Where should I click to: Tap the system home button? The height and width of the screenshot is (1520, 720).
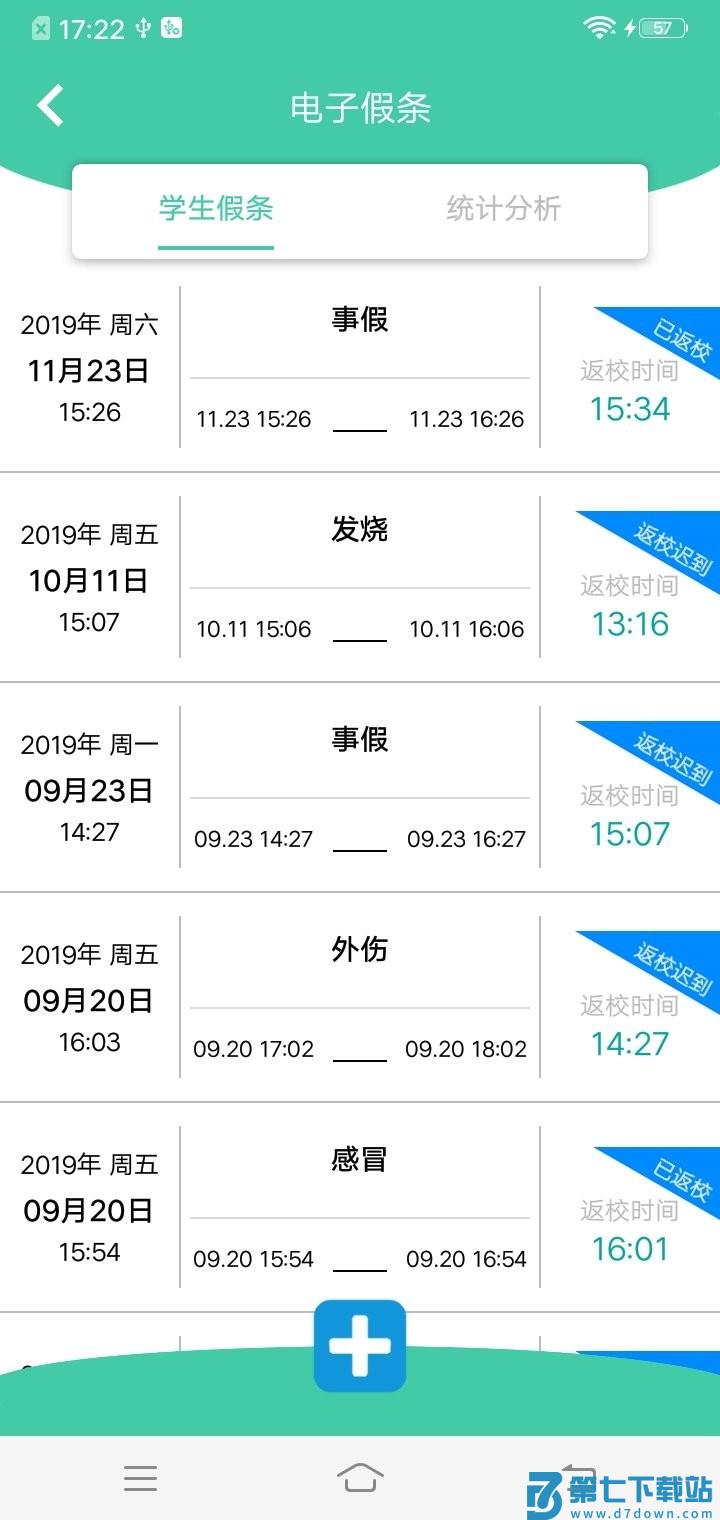(360, 1478)
